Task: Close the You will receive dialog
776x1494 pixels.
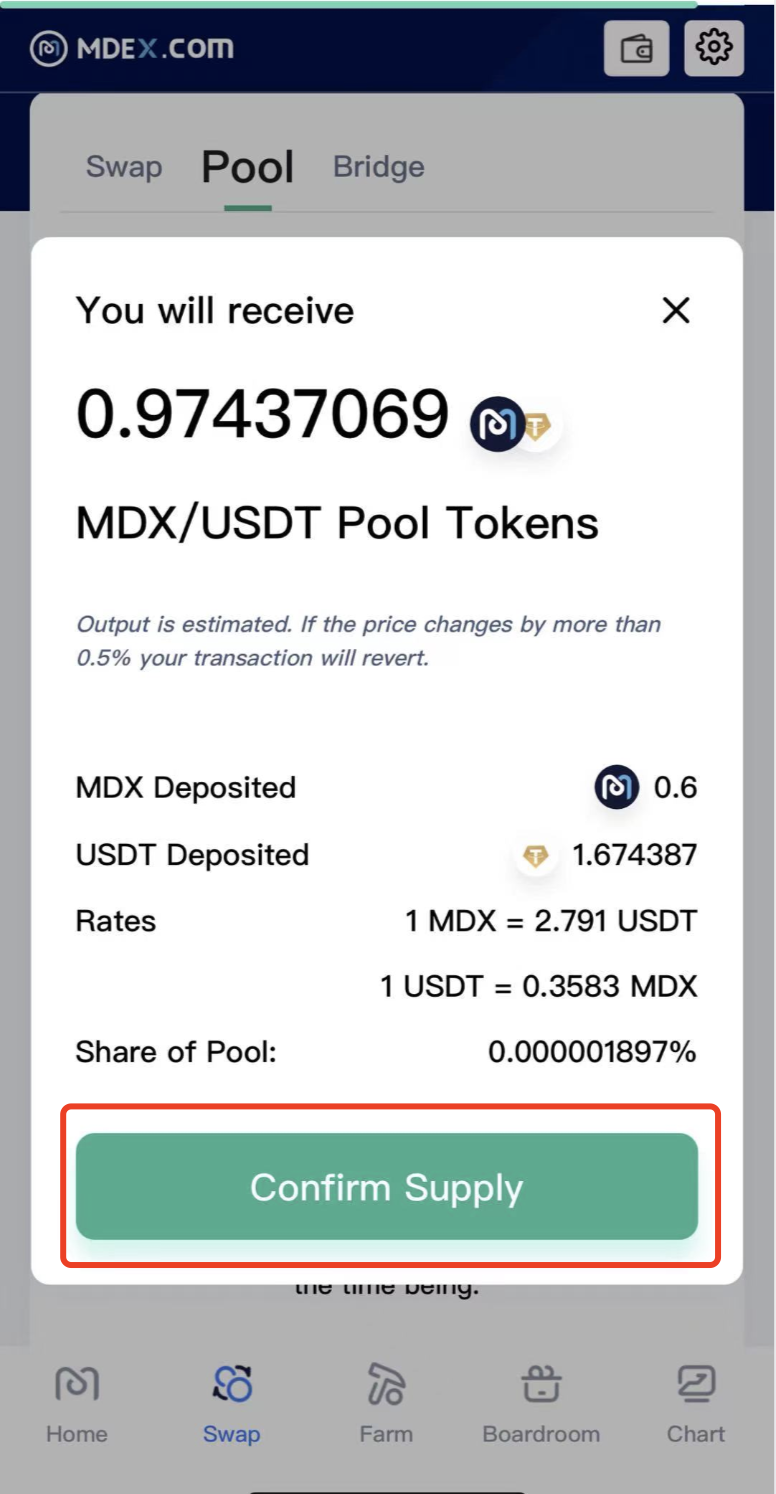Action: (x=677, y=311)
